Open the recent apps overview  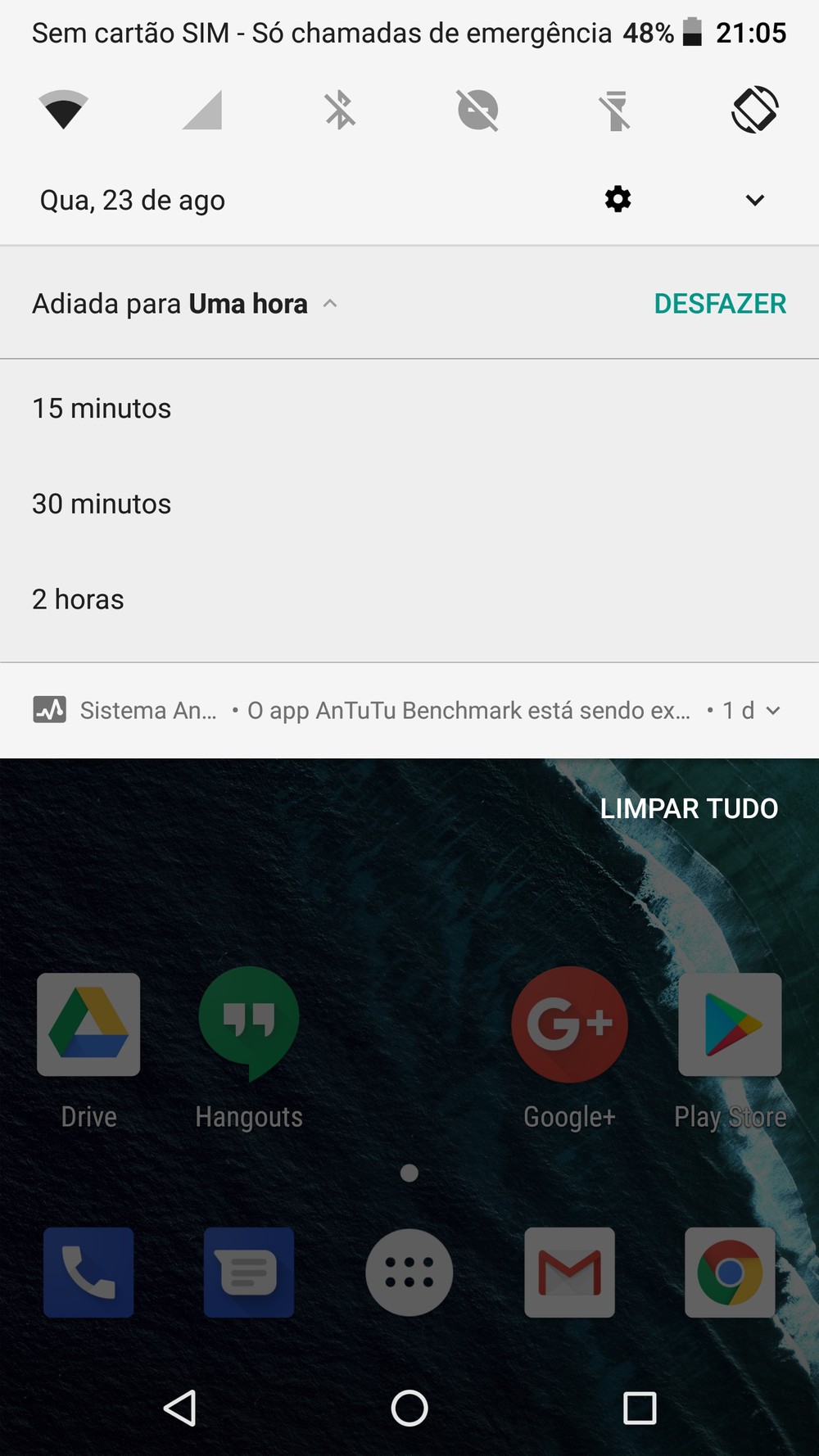pyautogui.click(x=640, y=1409)
